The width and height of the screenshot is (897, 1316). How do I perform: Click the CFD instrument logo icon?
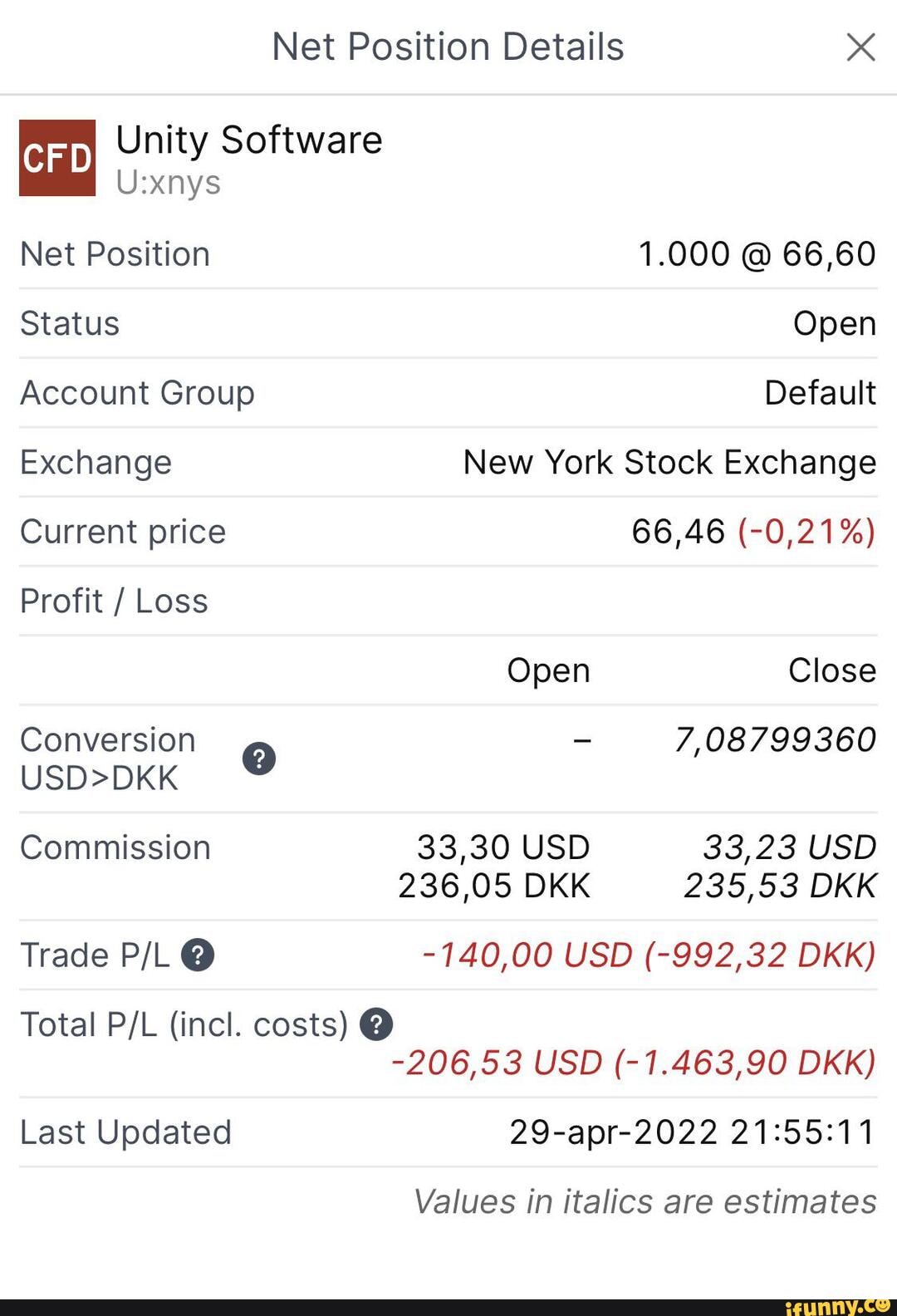pos(56,156)
